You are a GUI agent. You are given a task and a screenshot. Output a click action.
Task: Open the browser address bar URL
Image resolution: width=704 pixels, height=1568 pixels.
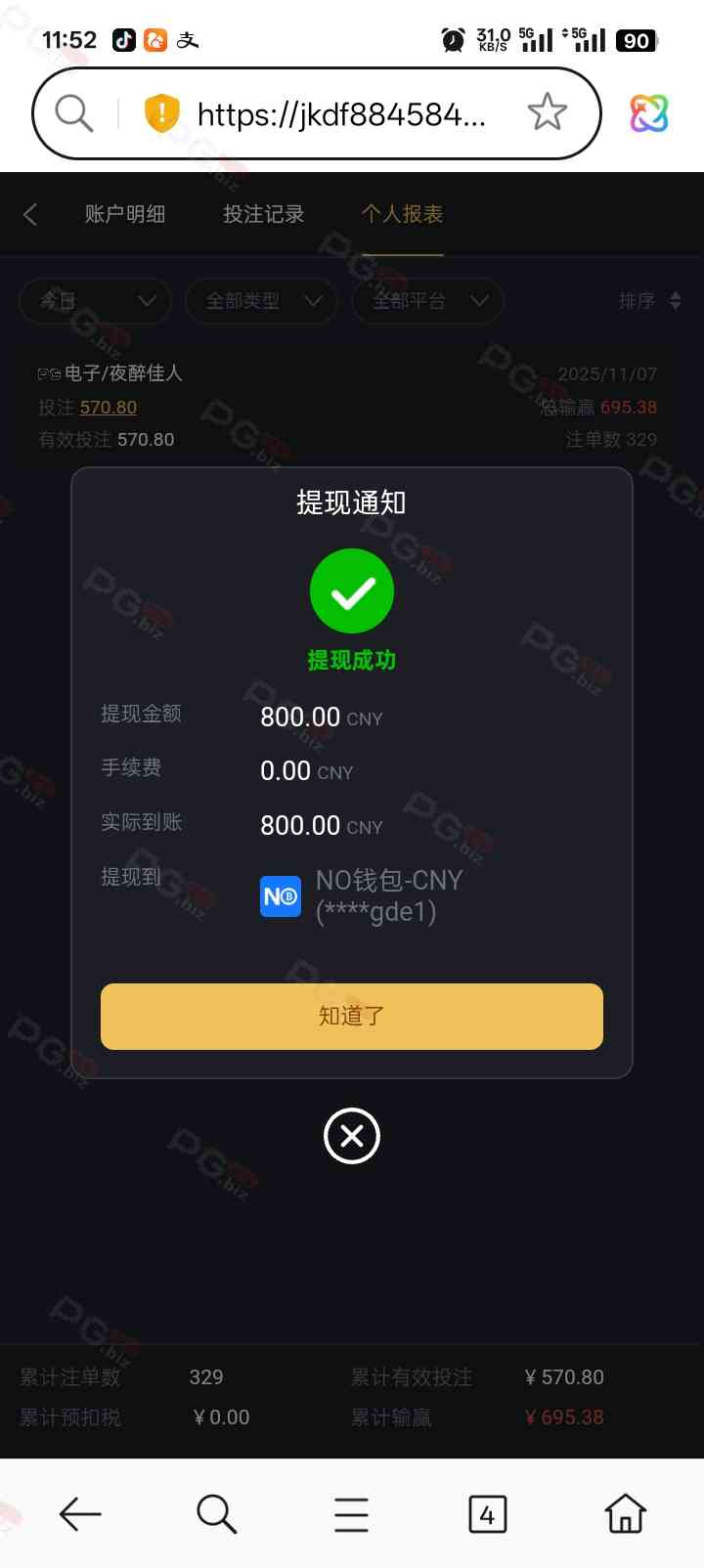[340, 114]
